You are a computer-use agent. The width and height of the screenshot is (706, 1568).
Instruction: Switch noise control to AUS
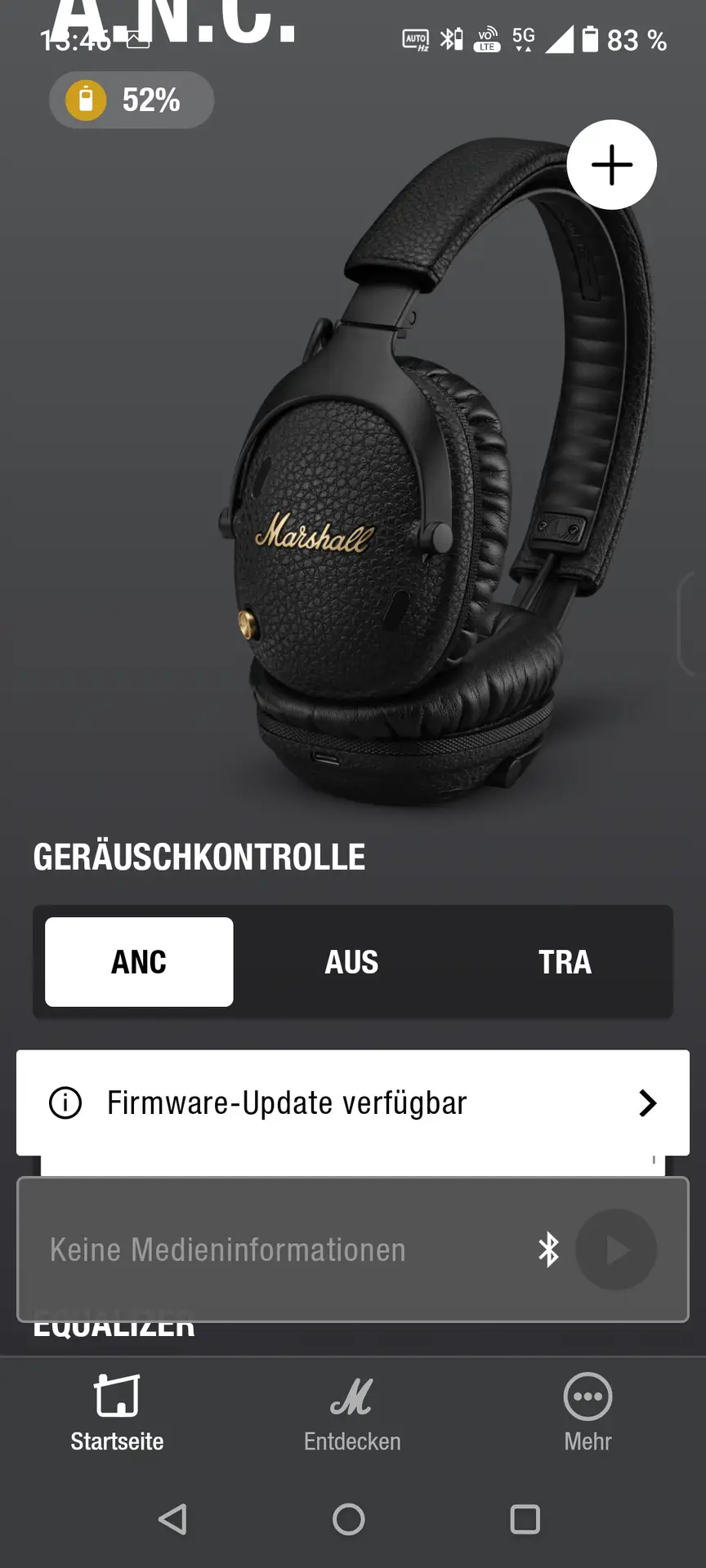tap(351, 962)
